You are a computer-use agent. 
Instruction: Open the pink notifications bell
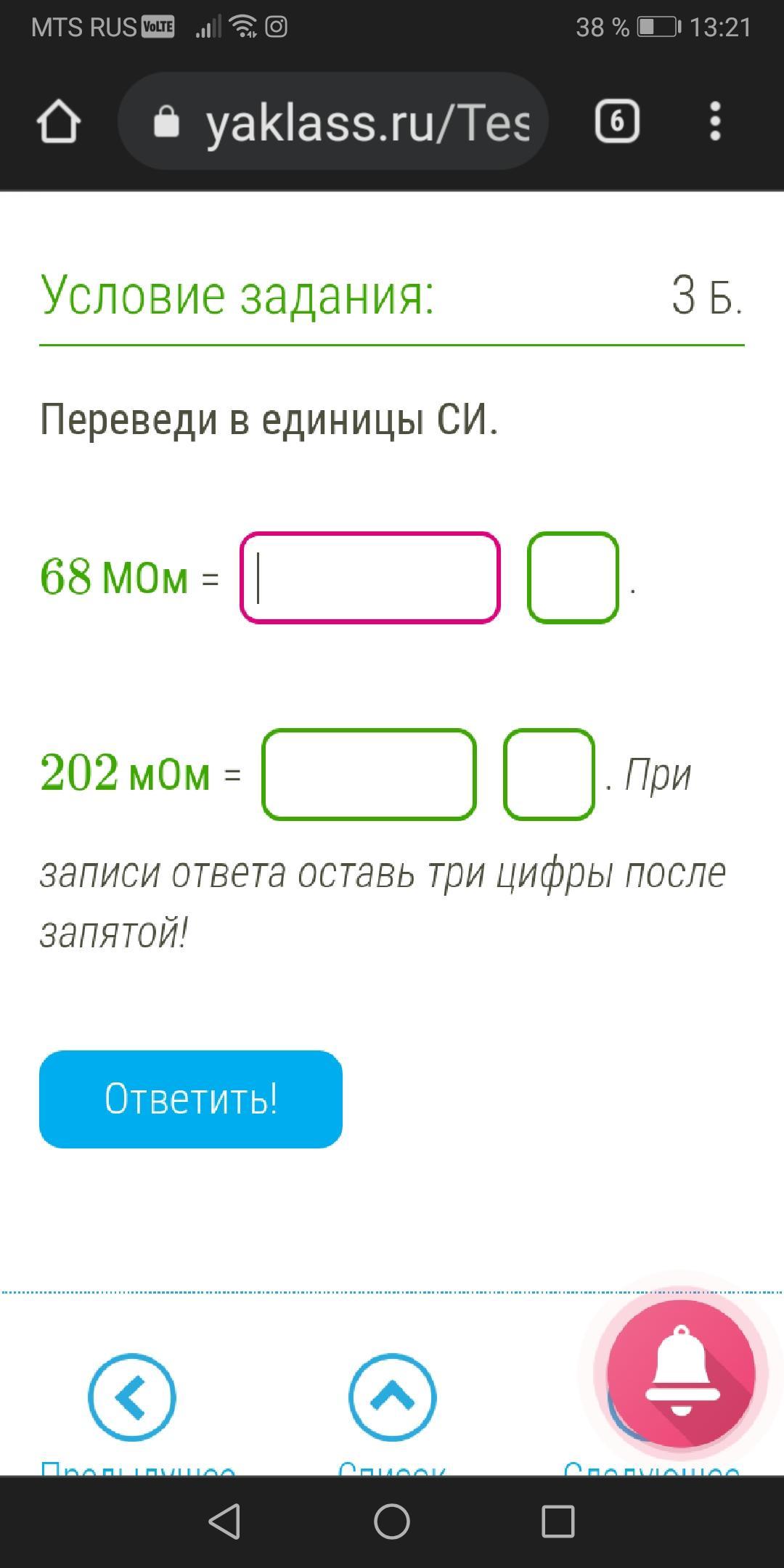tap(681, 1373)
